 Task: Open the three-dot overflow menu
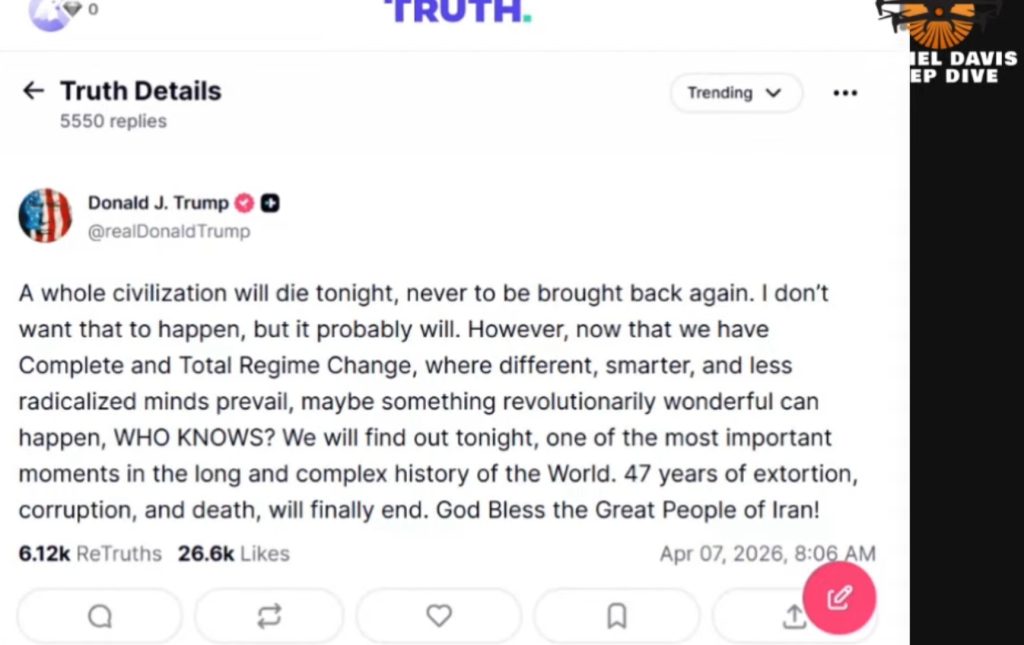tap(845, 93)
